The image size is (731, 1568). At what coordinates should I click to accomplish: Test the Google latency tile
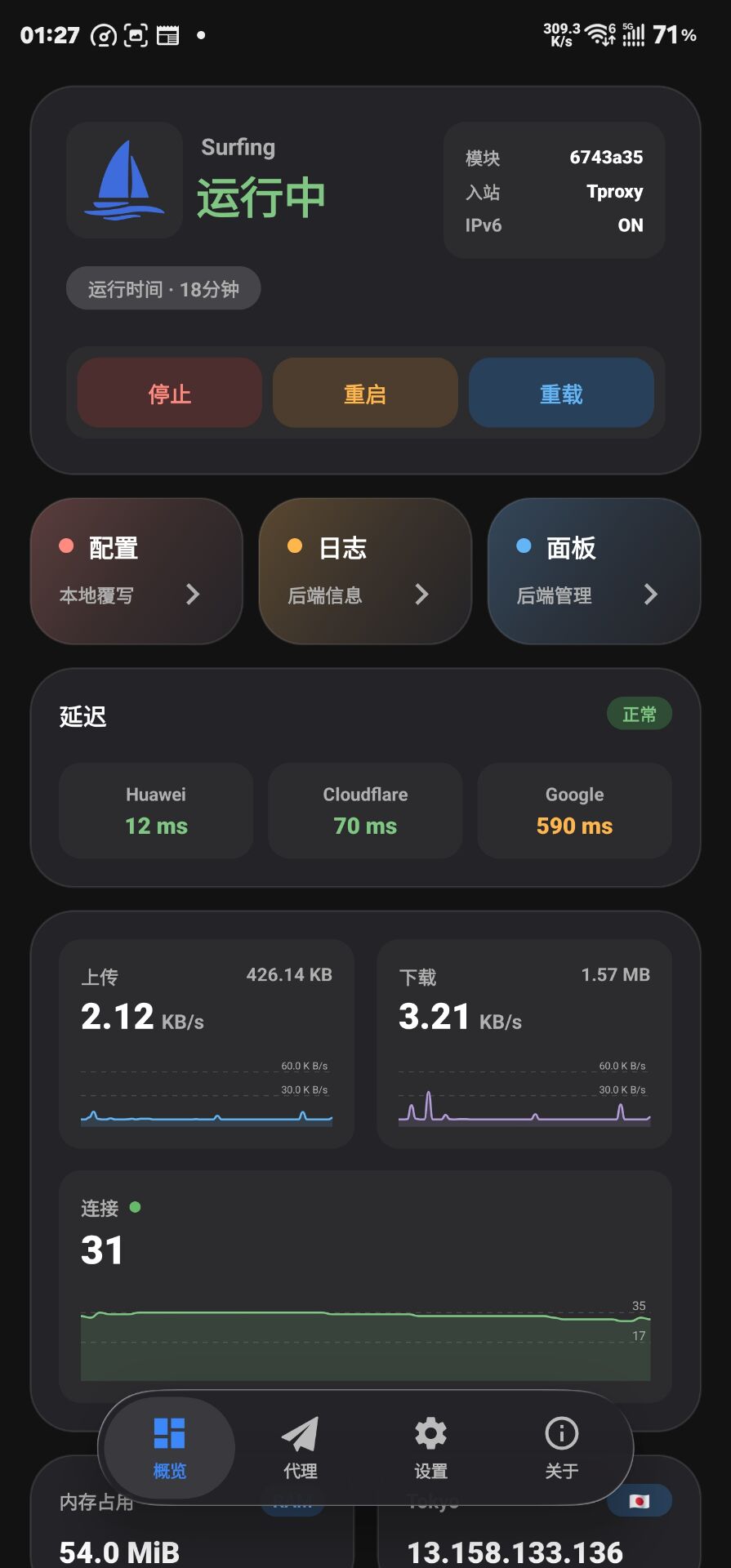(x=574, y=810)
